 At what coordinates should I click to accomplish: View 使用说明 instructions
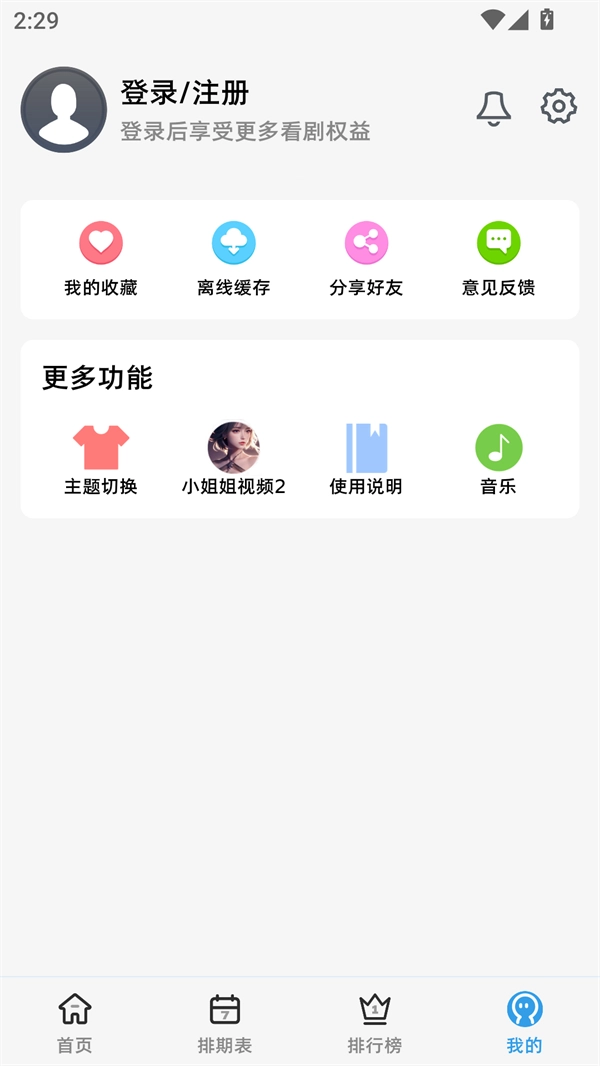366,459
